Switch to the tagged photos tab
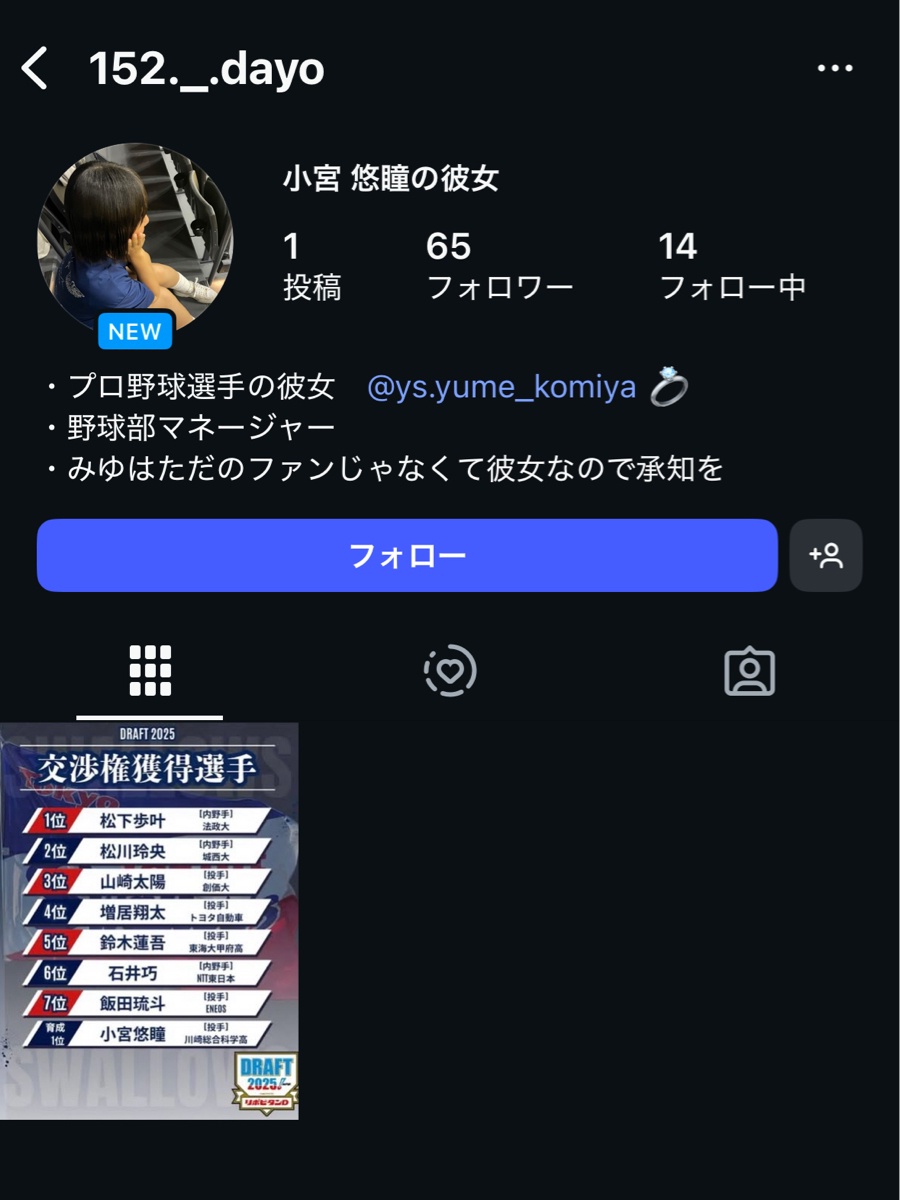Viewport: 900px width, 1200px height. click(x=750, y=672)
